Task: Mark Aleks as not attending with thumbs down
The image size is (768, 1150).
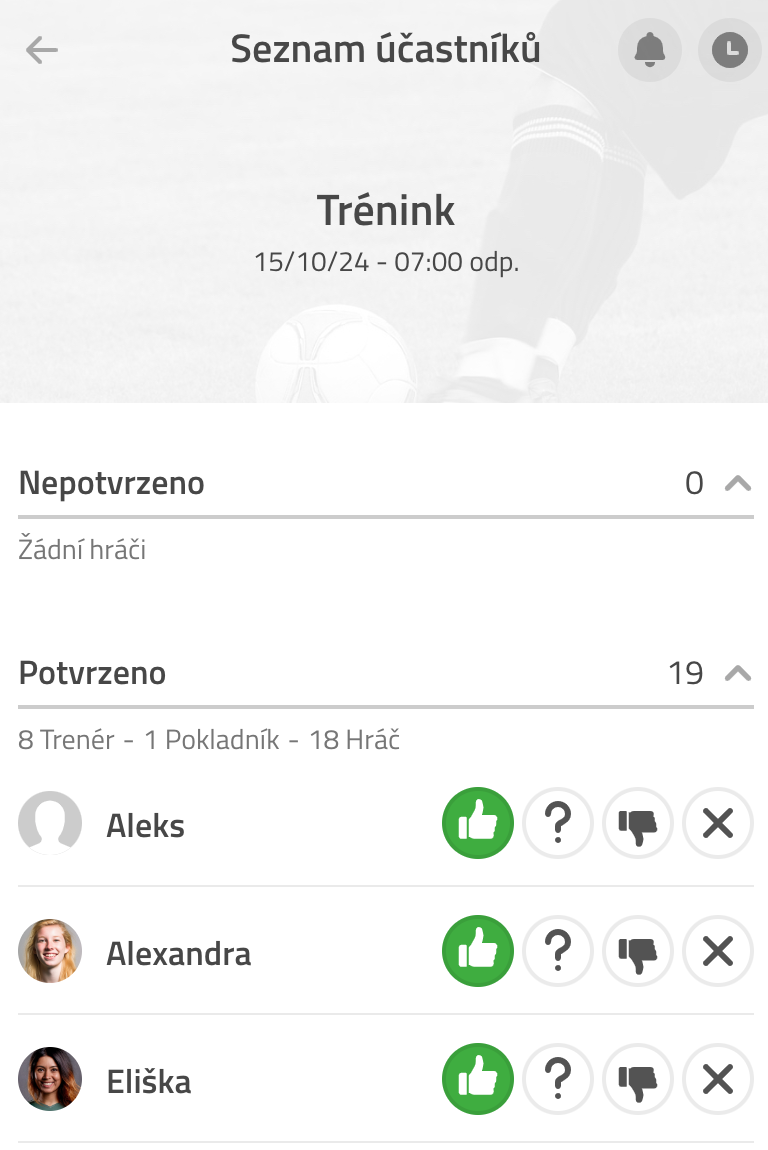Action: pyautogui.click(x=638, y=824)
